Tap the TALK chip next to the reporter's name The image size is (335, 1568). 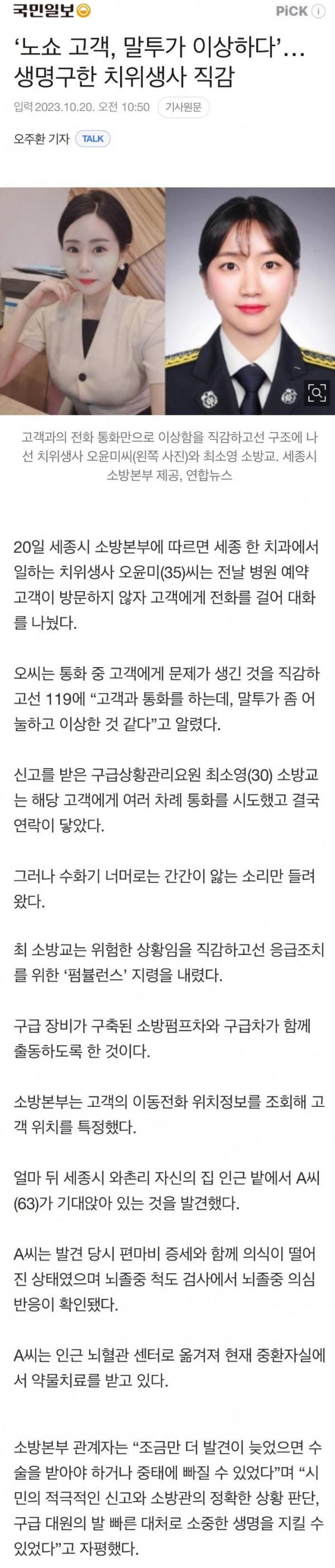pos(93,139)
